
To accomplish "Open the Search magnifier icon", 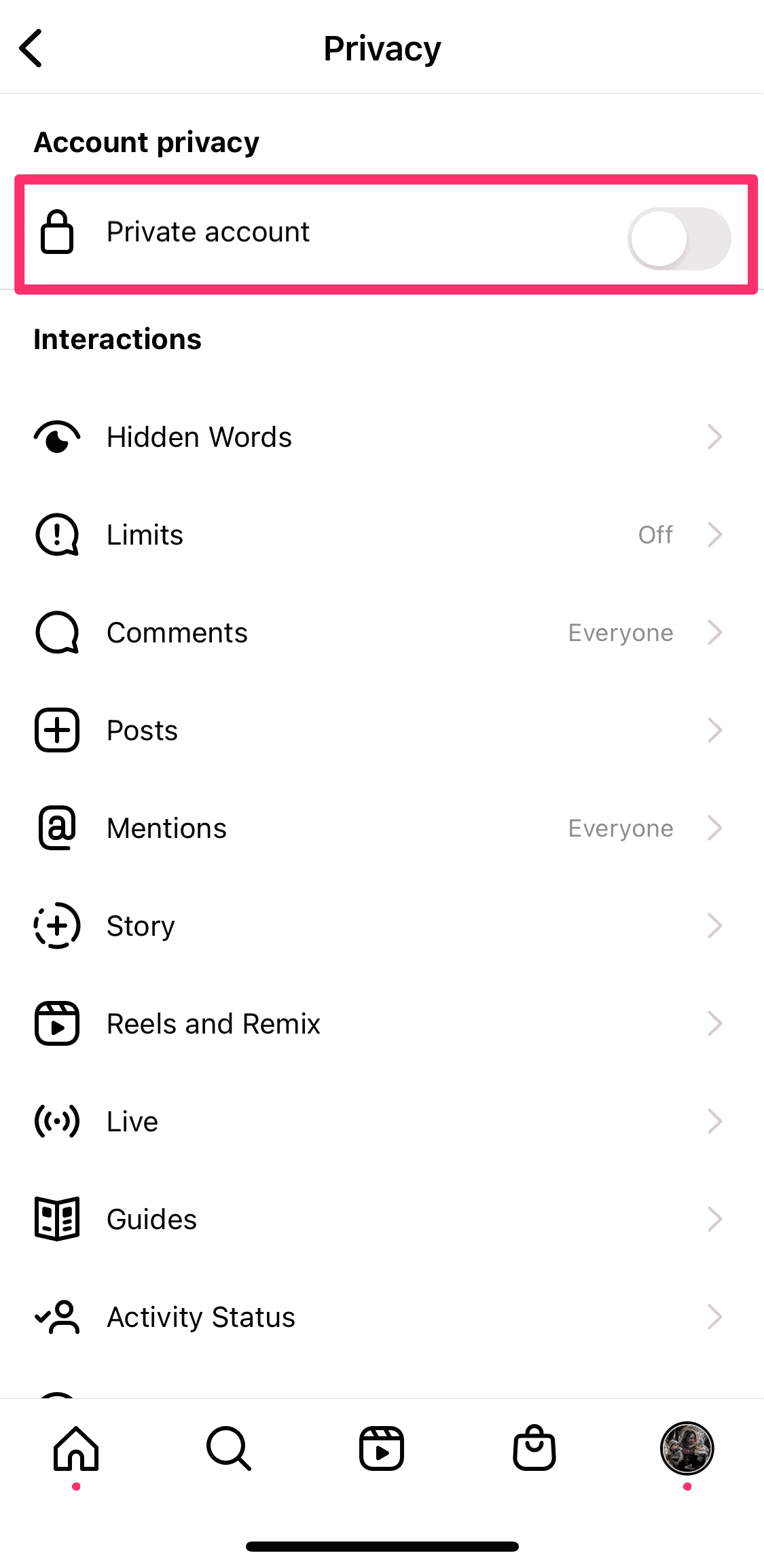I will [229, 1448].
